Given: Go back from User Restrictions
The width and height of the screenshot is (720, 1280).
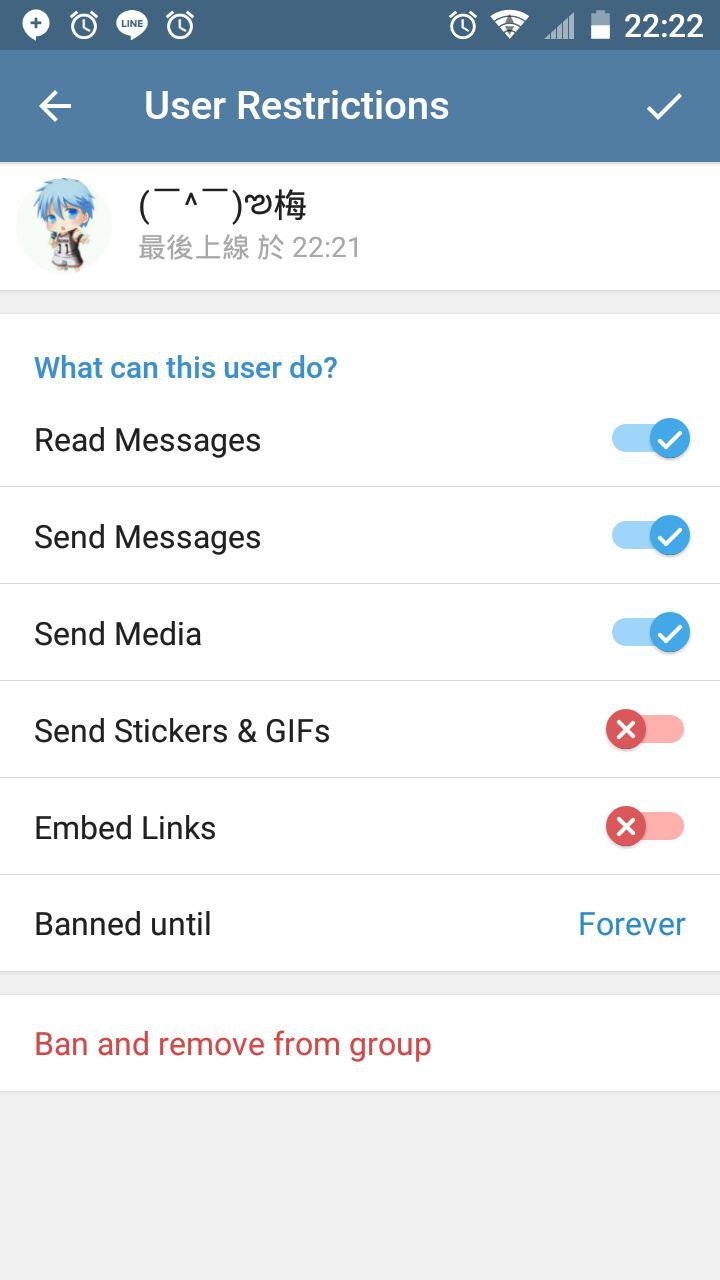Looking at the screenshot, I should coord(55,106).
